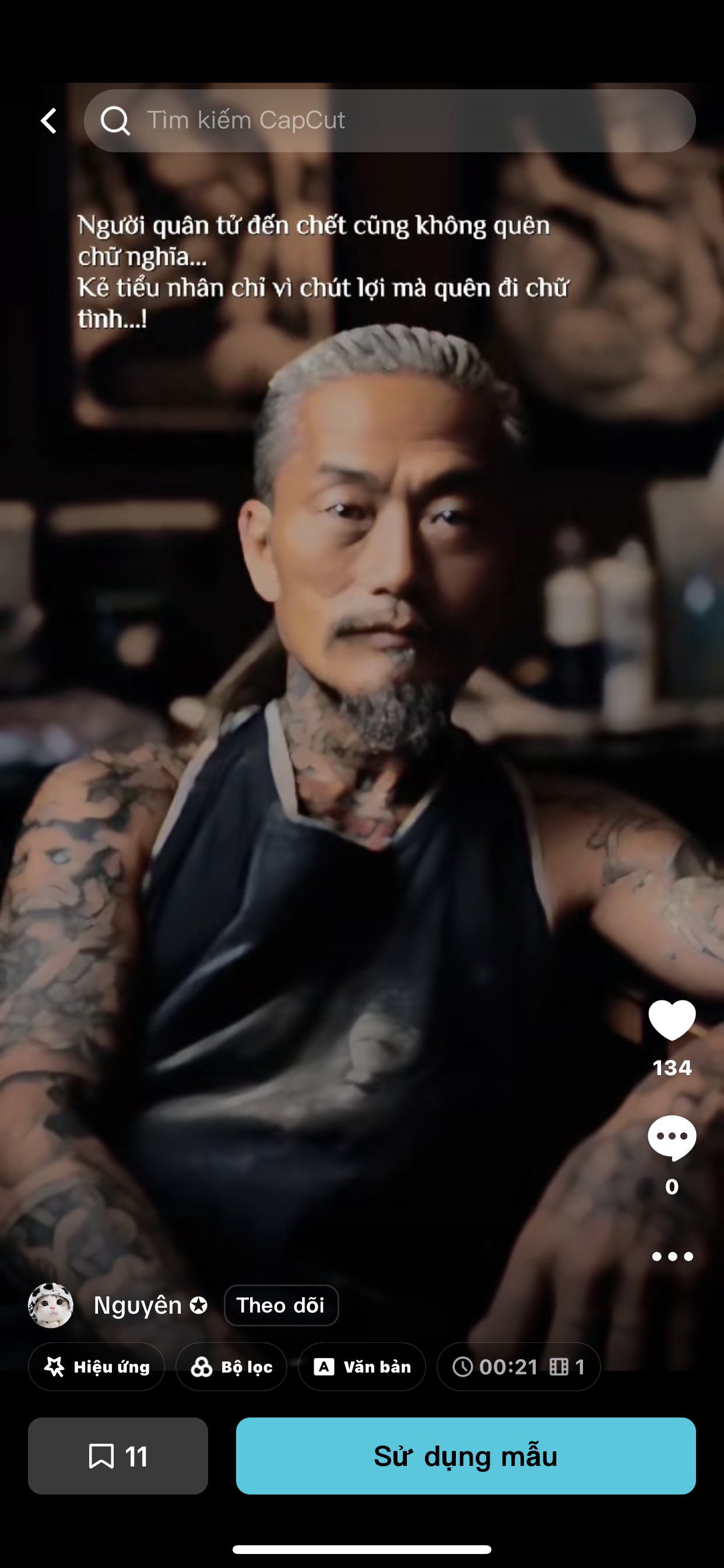
Task: Tap the 00:21 duration chip
Action: pos(518,1367)
